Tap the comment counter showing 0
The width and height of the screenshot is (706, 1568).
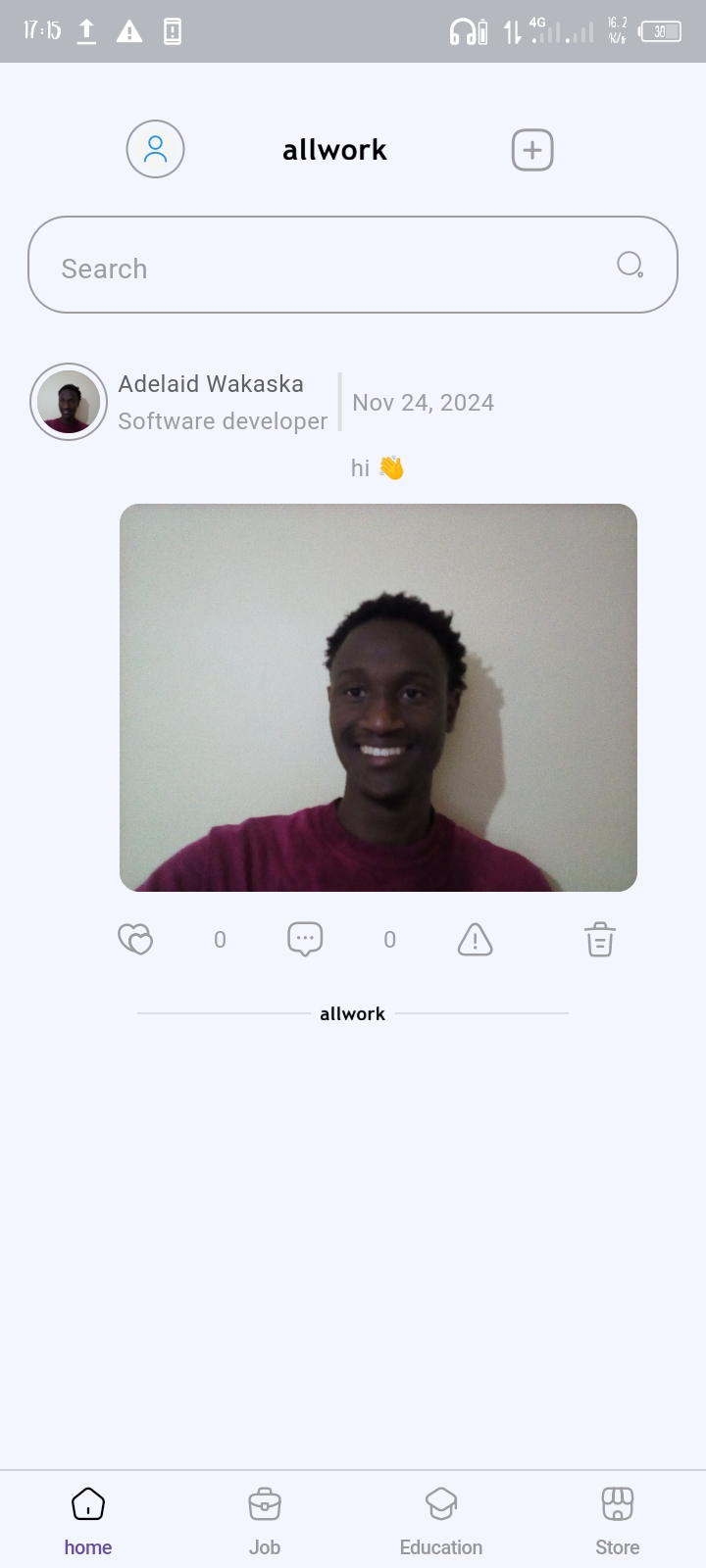point(389,938)
